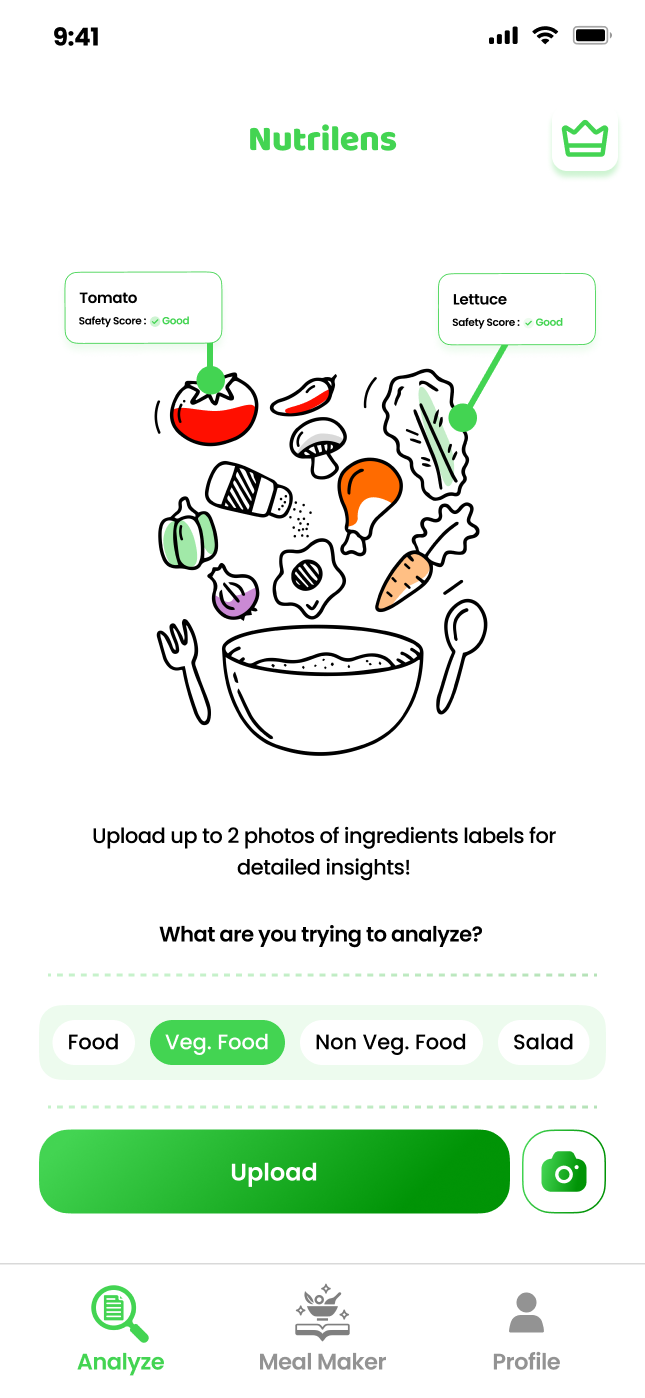Open the premium crown icon
The height and width of the screenshot is (1398, 645).
coord(585,139)
